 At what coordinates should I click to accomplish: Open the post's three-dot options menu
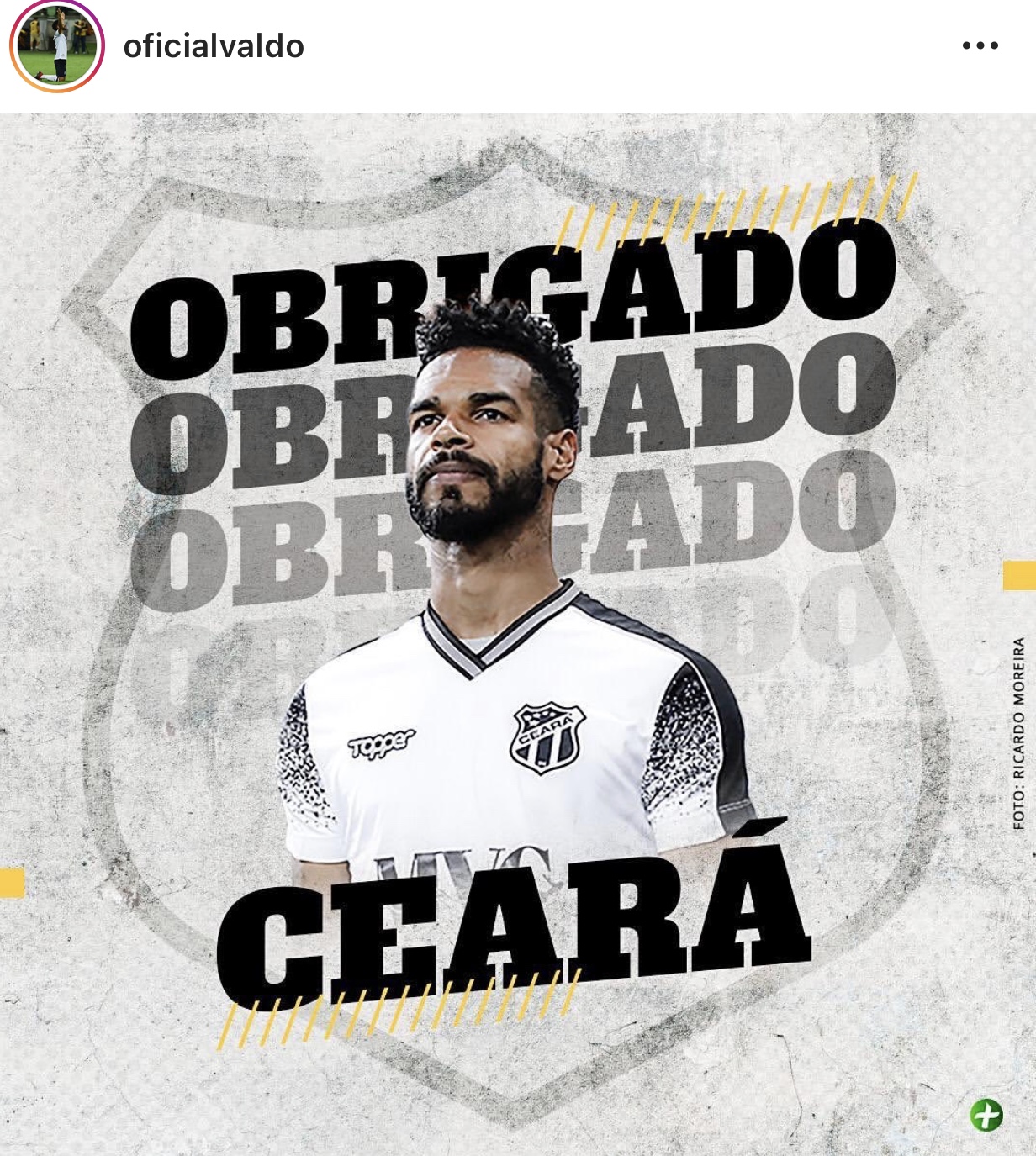point(980,46)
